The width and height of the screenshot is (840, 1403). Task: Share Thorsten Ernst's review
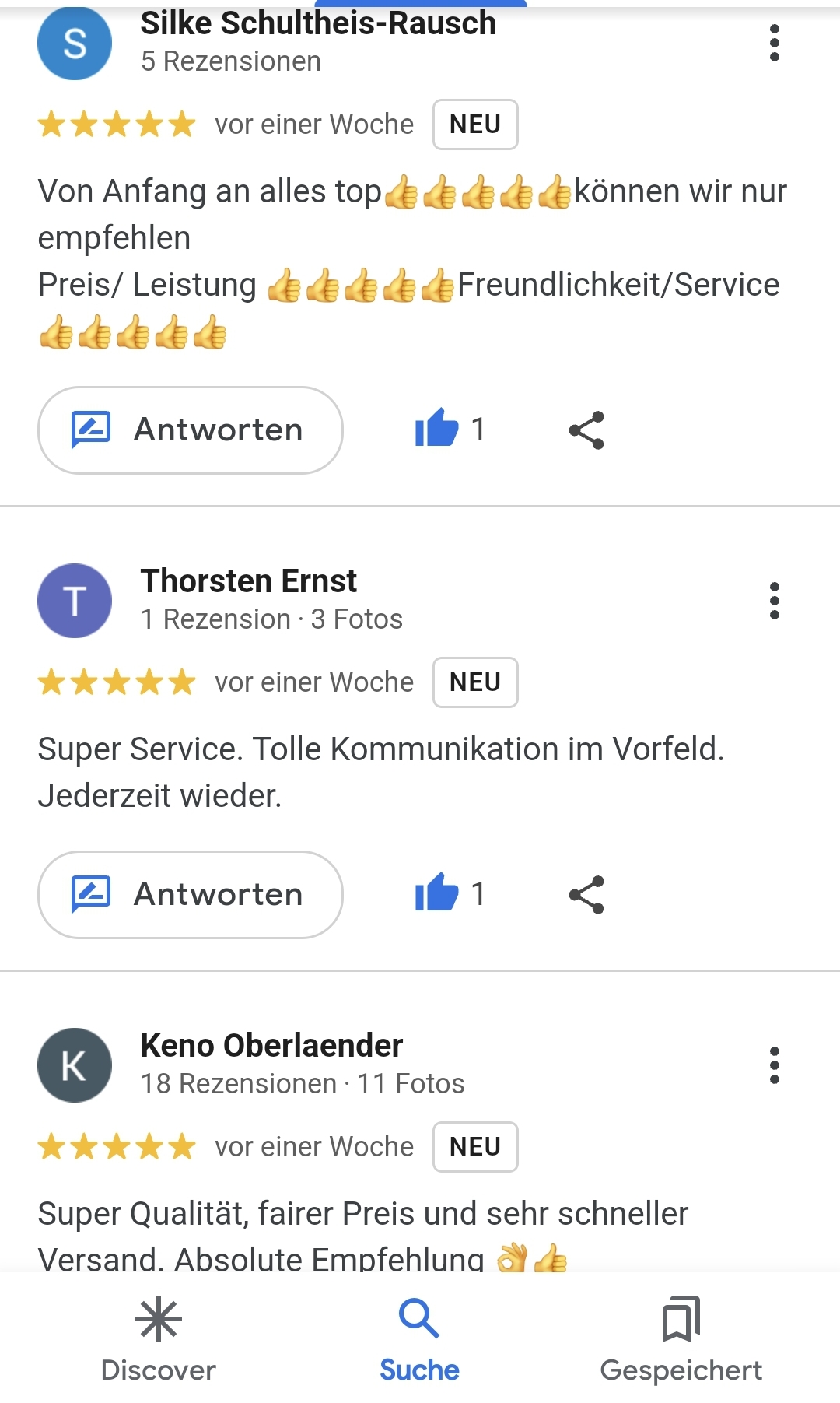click(586, 895)
